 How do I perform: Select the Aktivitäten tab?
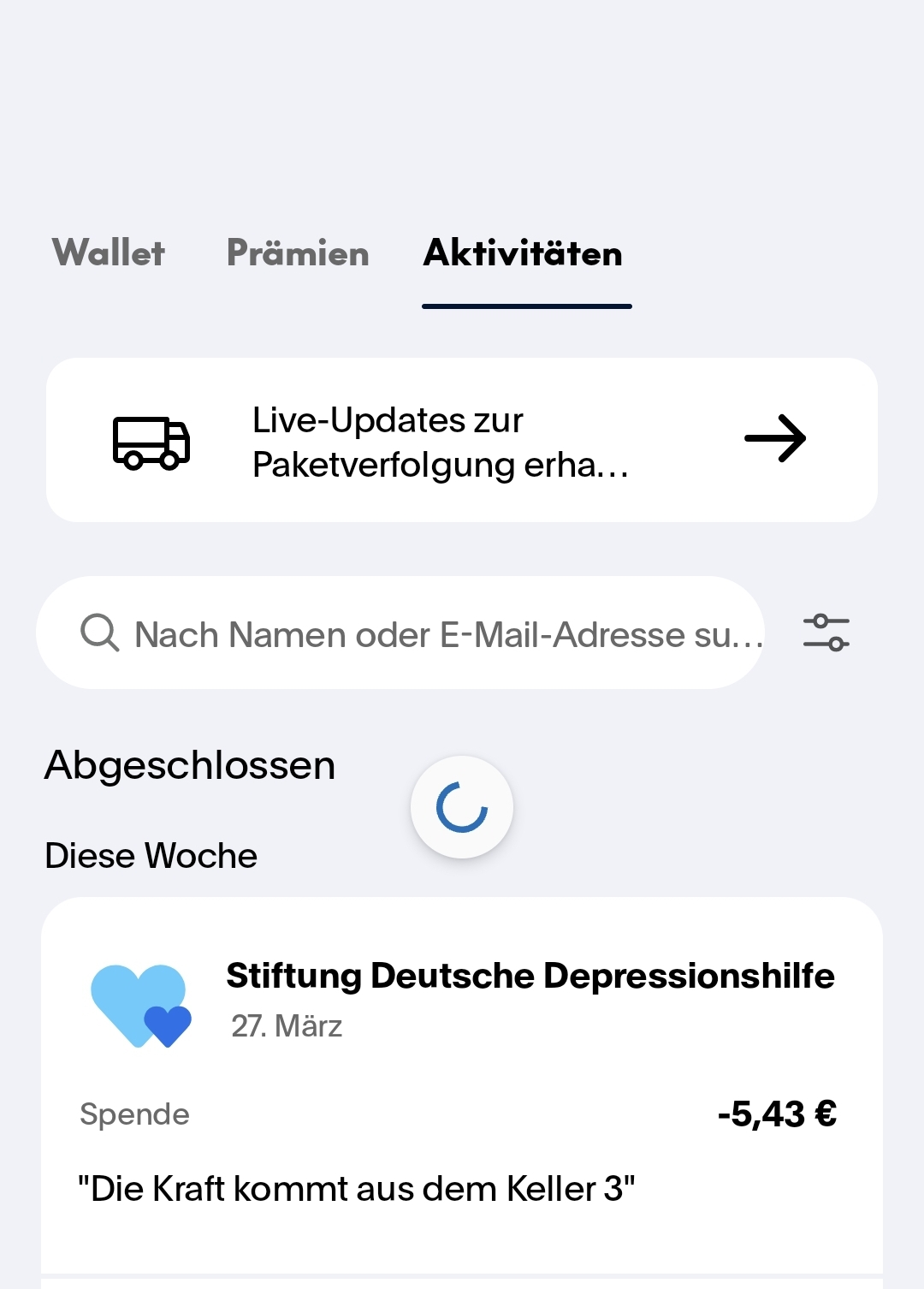(x=523, y=253)
